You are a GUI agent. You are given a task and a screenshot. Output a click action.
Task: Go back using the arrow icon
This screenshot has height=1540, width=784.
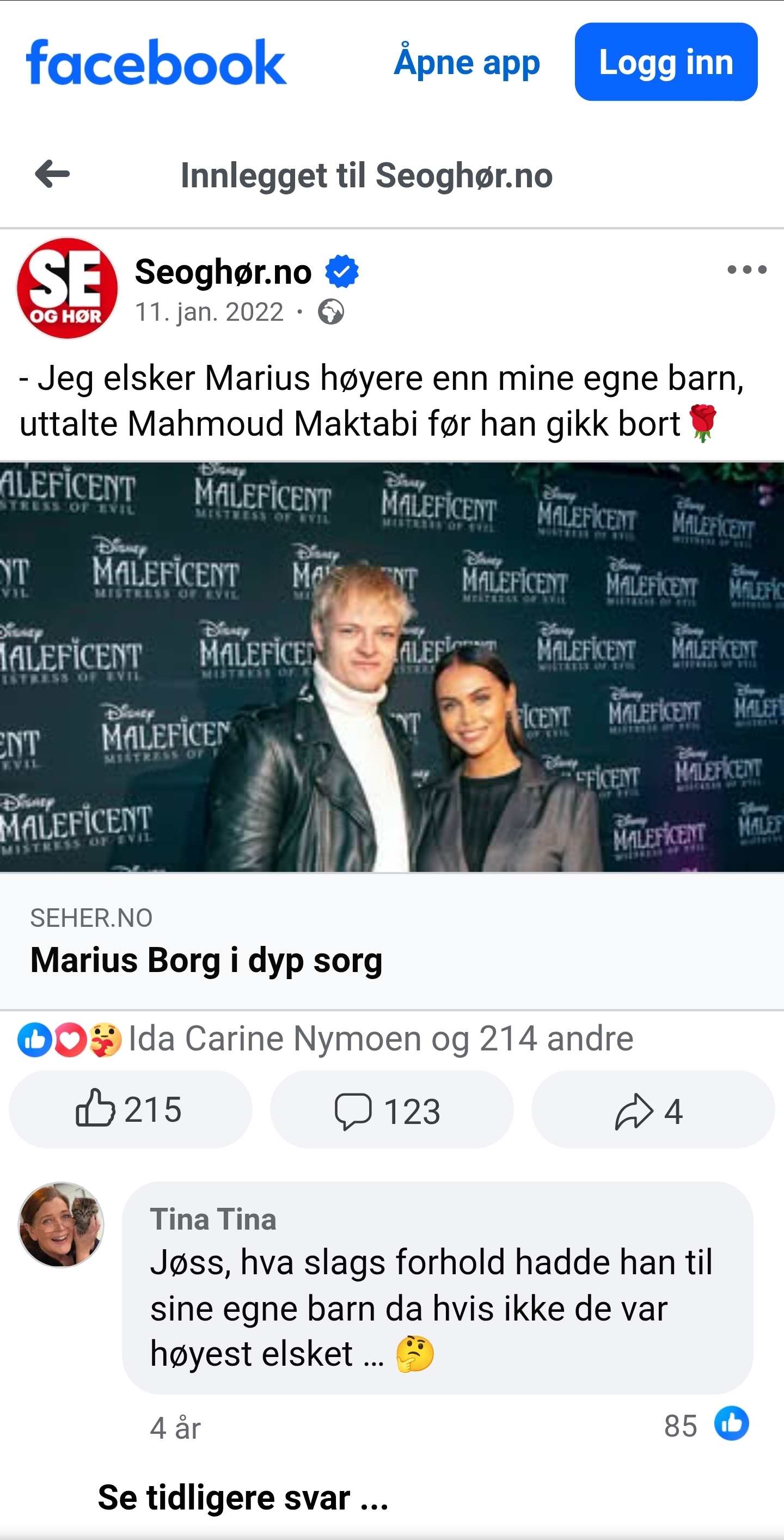[x=53, y=175]
